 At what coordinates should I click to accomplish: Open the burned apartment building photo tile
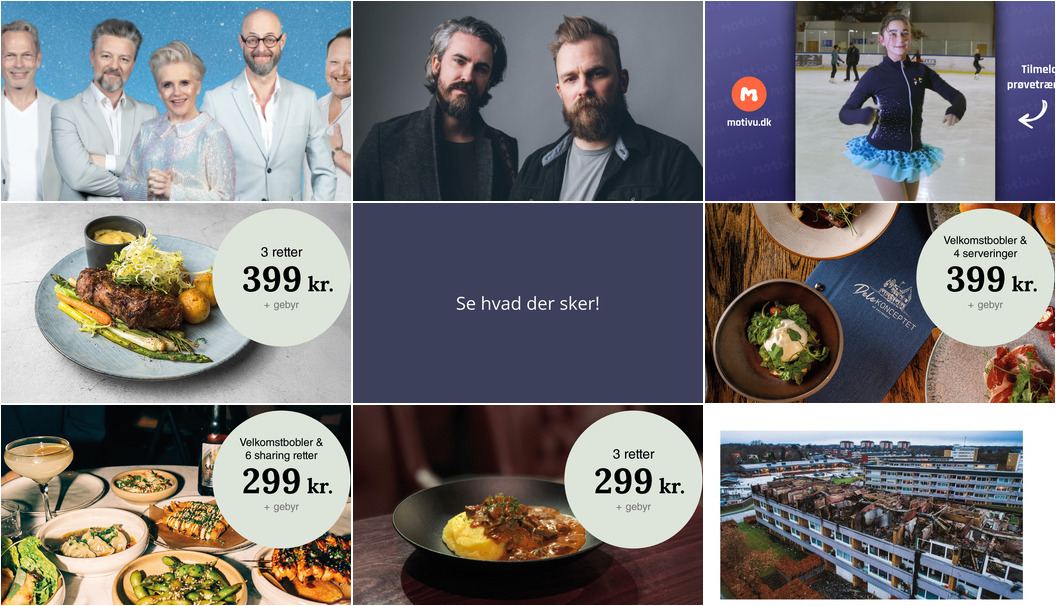(871, 515)
